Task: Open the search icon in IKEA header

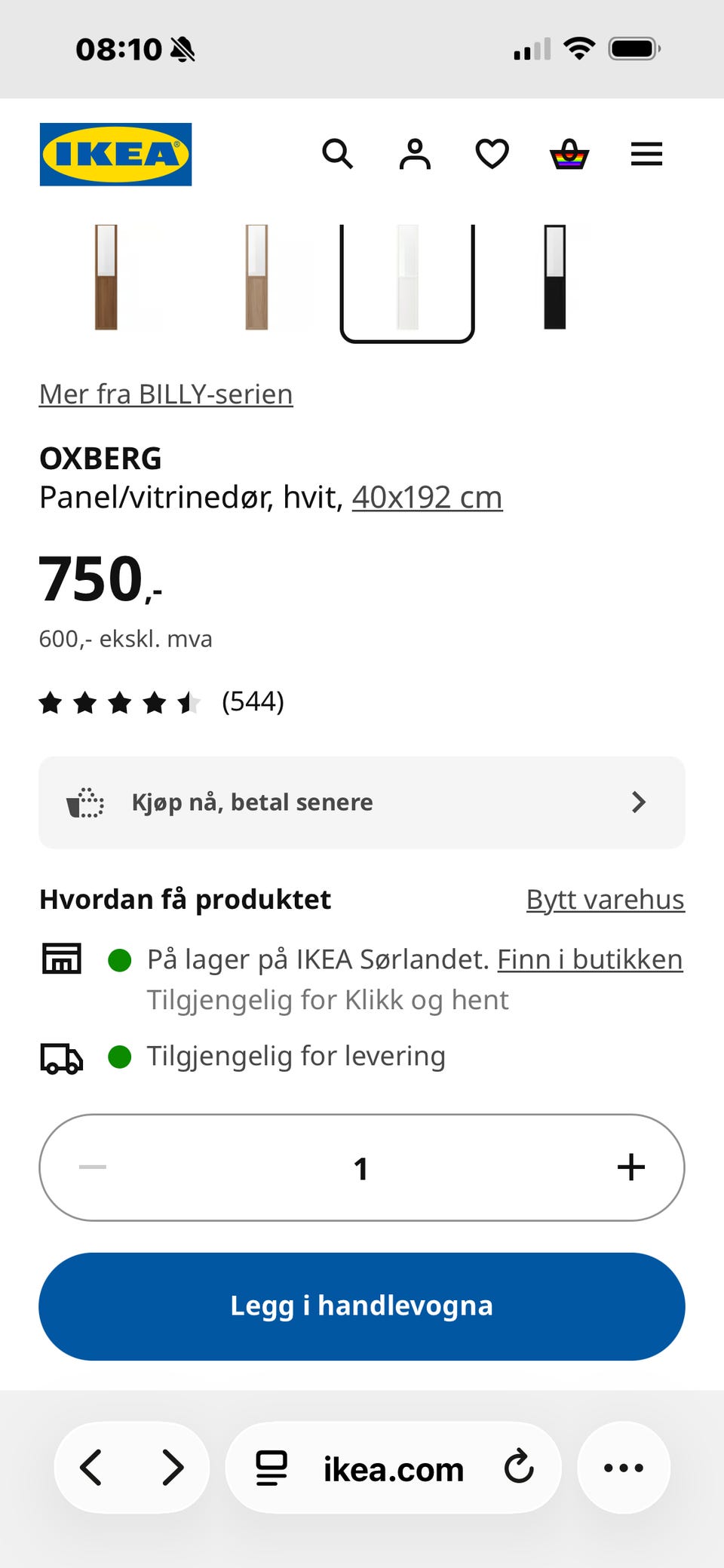Action: (337, 154)
